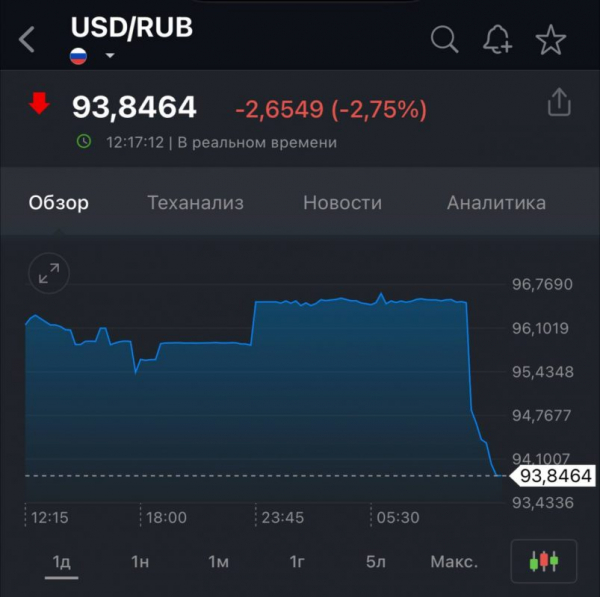Open the currency pair dropdown

tap(110, 56)
